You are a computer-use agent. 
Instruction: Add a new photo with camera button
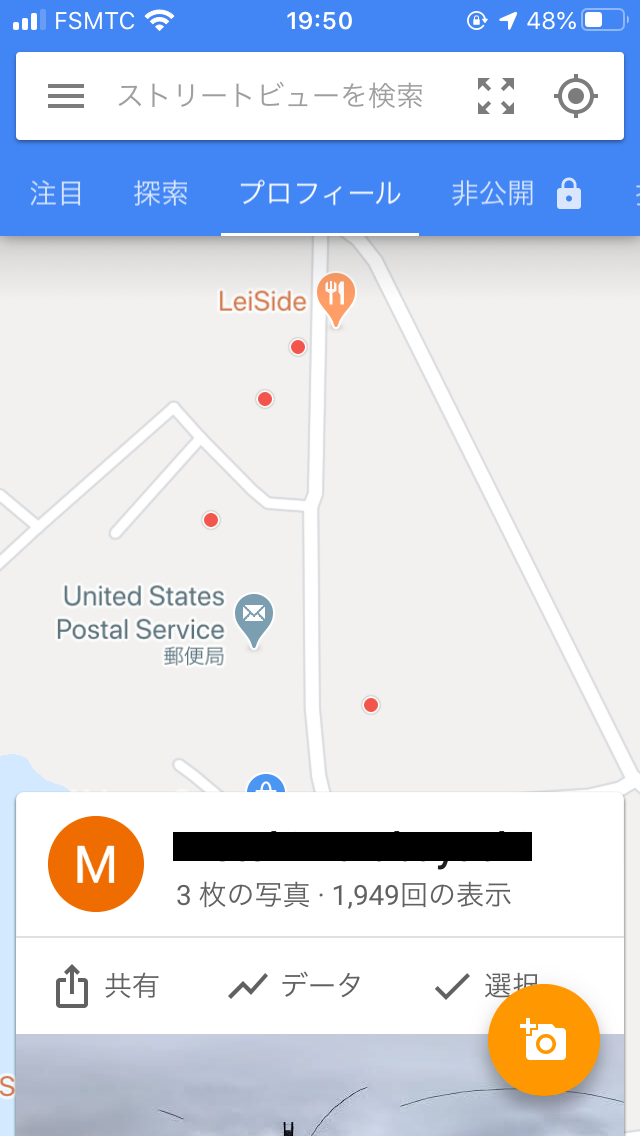tap(543, 1040)
